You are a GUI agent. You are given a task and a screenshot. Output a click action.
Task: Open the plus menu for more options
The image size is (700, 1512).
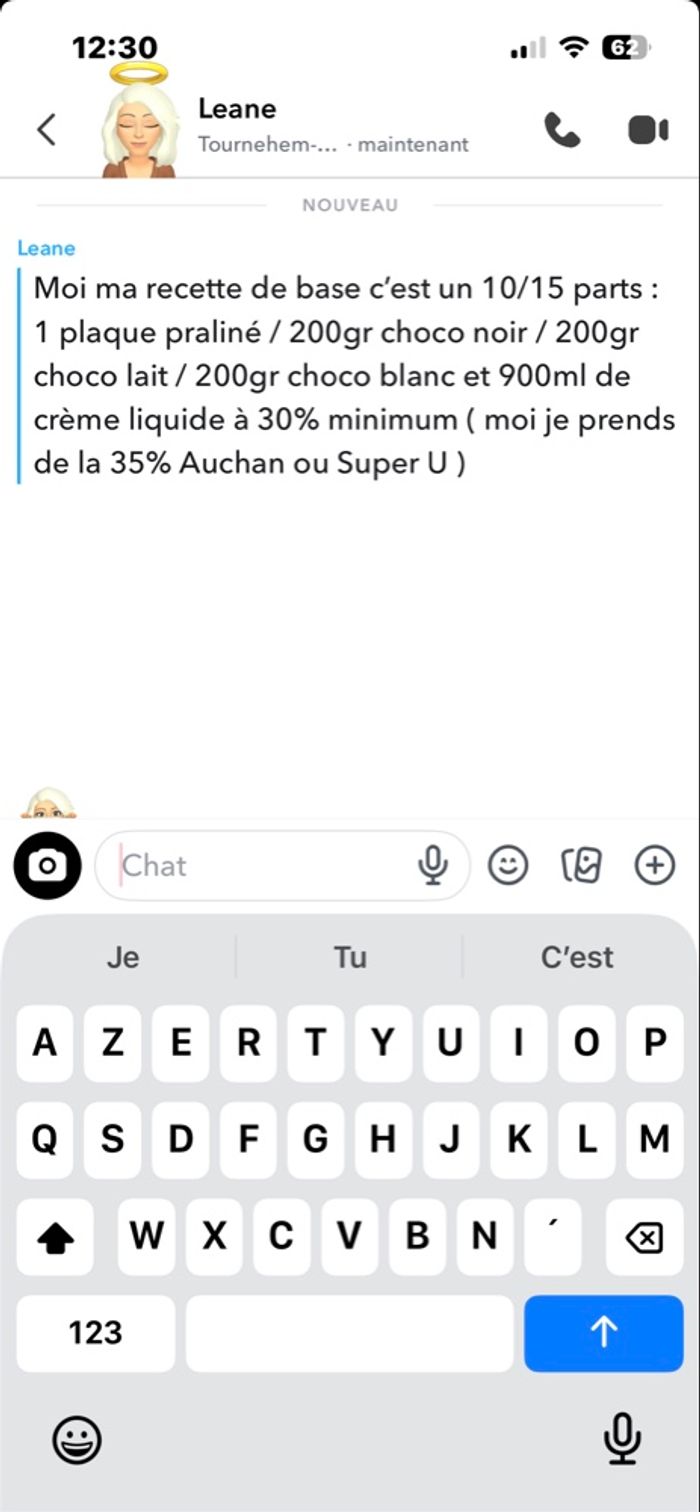click(x=655, y=865)
